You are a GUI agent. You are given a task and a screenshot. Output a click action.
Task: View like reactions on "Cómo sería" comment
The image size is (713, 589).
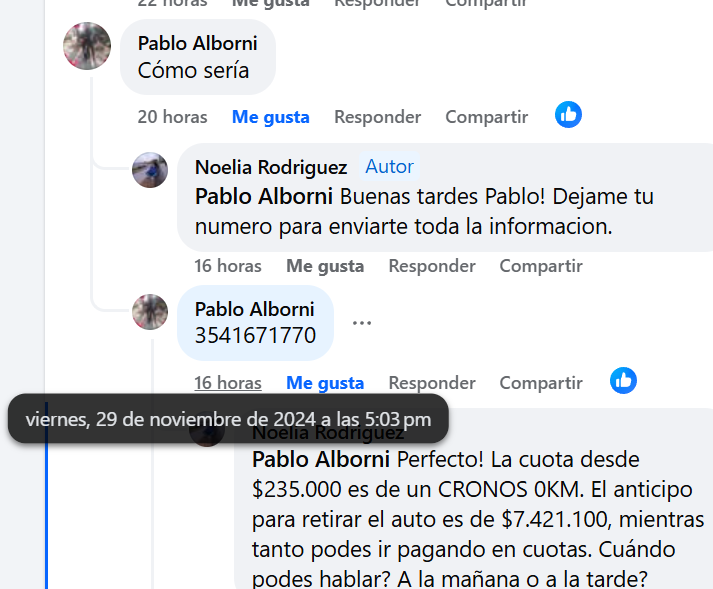point(568,115)
